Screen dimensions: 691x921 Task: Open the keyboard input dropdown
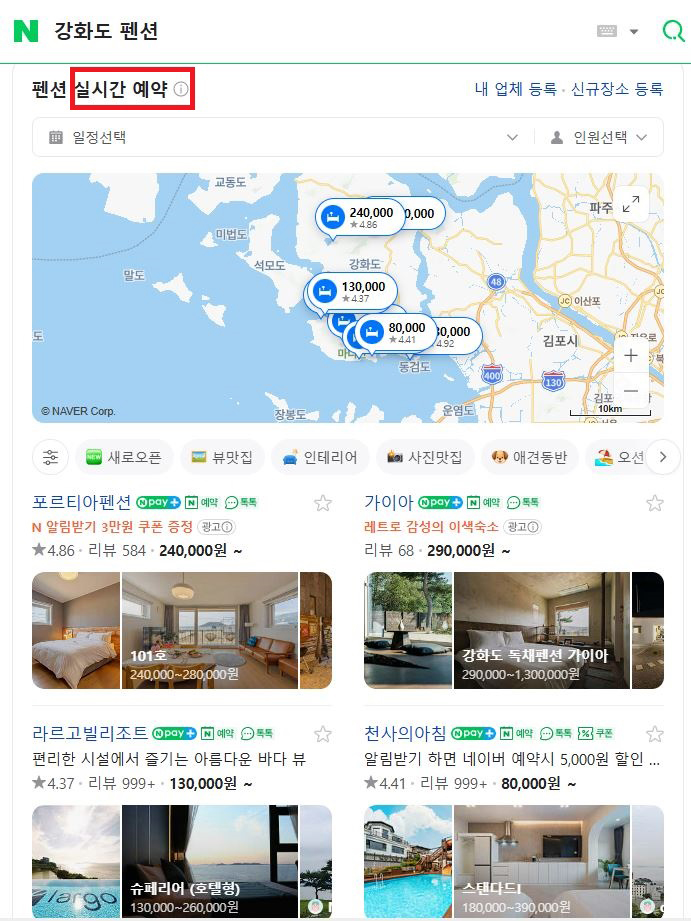[x=617, y=31]
